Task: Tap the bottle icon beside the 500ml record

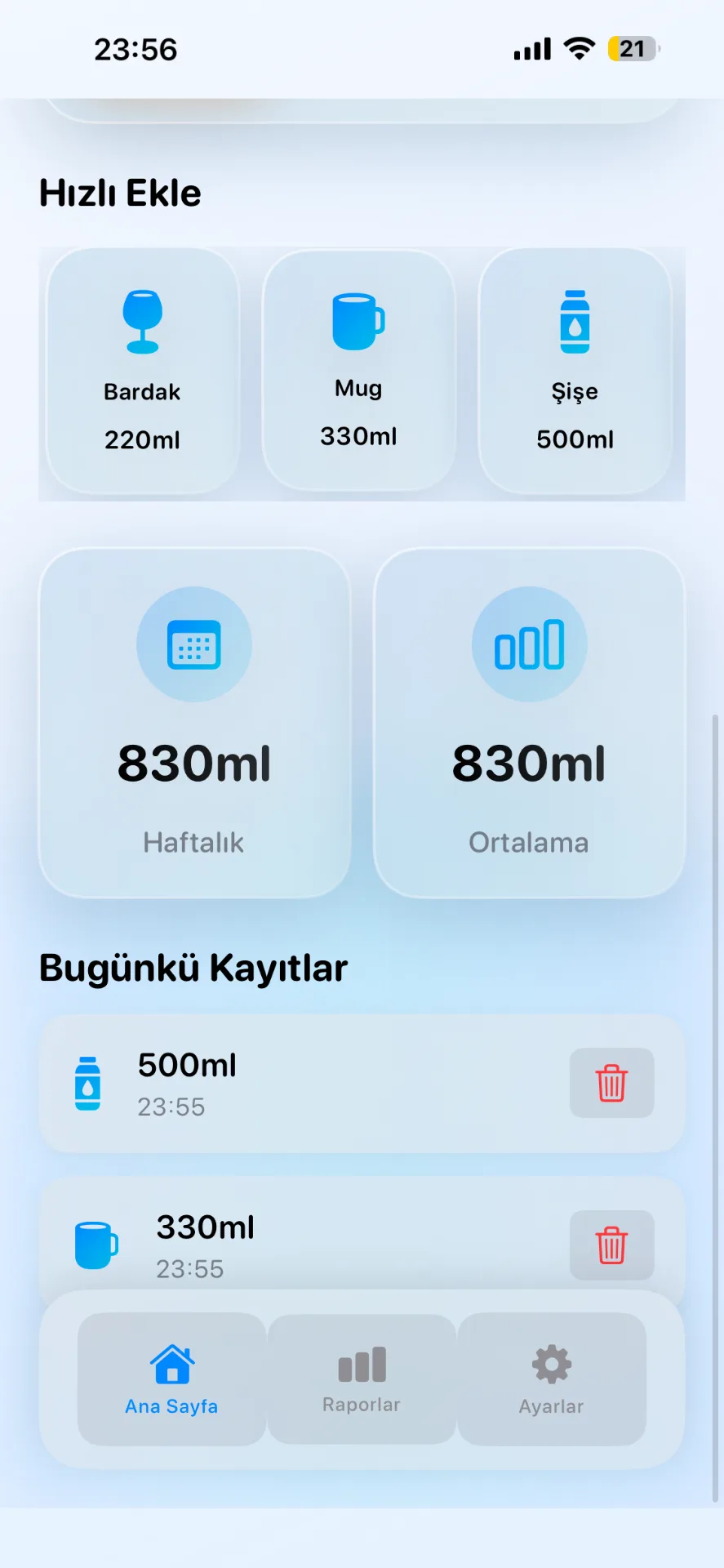Action: click(x=87, y=1084)
